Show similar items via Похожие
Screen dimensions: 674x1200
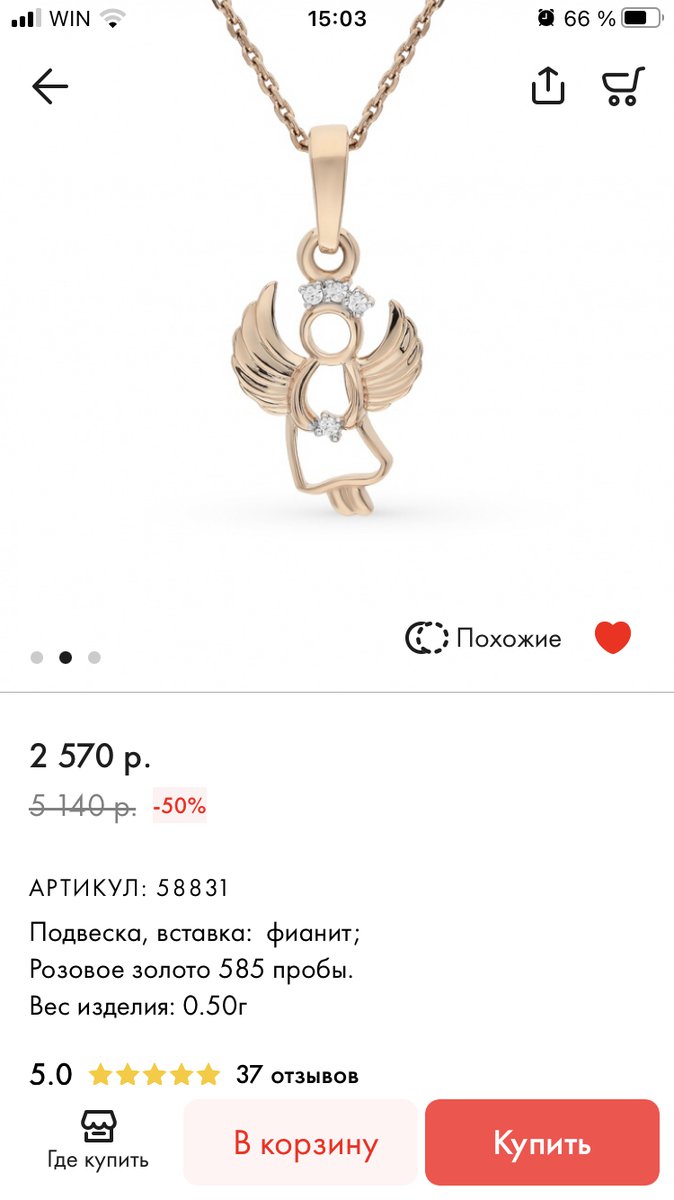click(484, 638)
